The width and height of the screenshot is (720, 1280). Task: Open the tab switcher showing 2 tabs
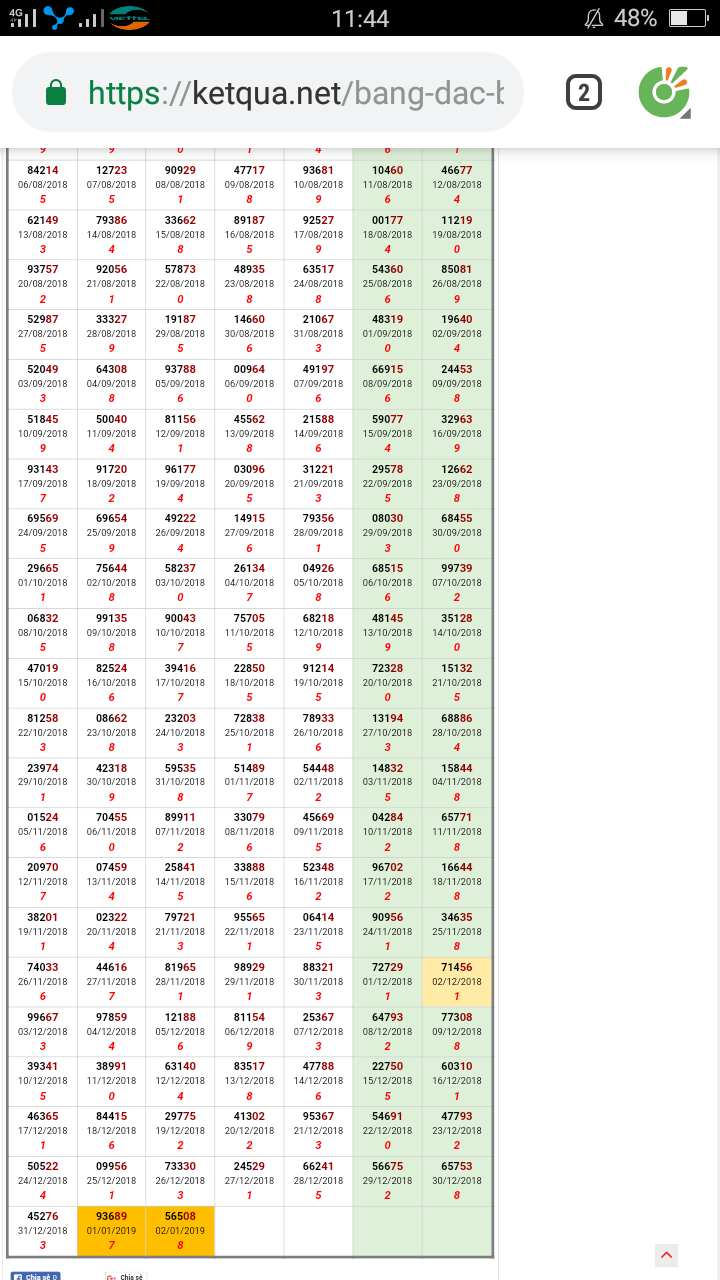pos(583,93)
